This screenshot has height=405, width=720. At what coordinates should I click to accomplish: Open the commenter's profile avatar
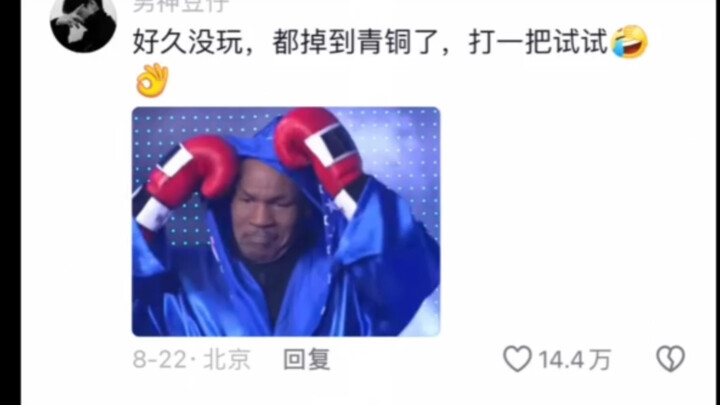tap(82, 22)
